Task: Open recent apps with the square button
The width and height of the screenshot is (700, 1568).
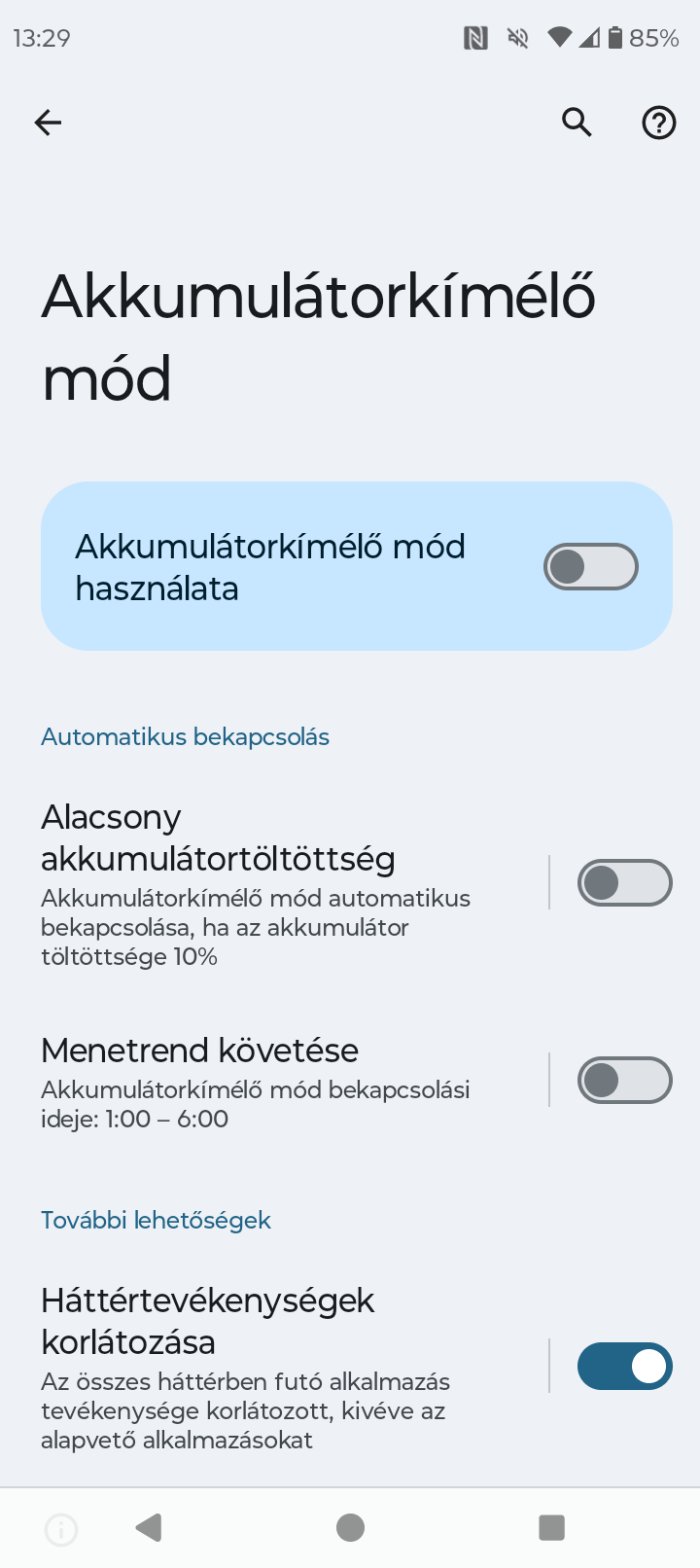Action: (x=551, y=1528)
